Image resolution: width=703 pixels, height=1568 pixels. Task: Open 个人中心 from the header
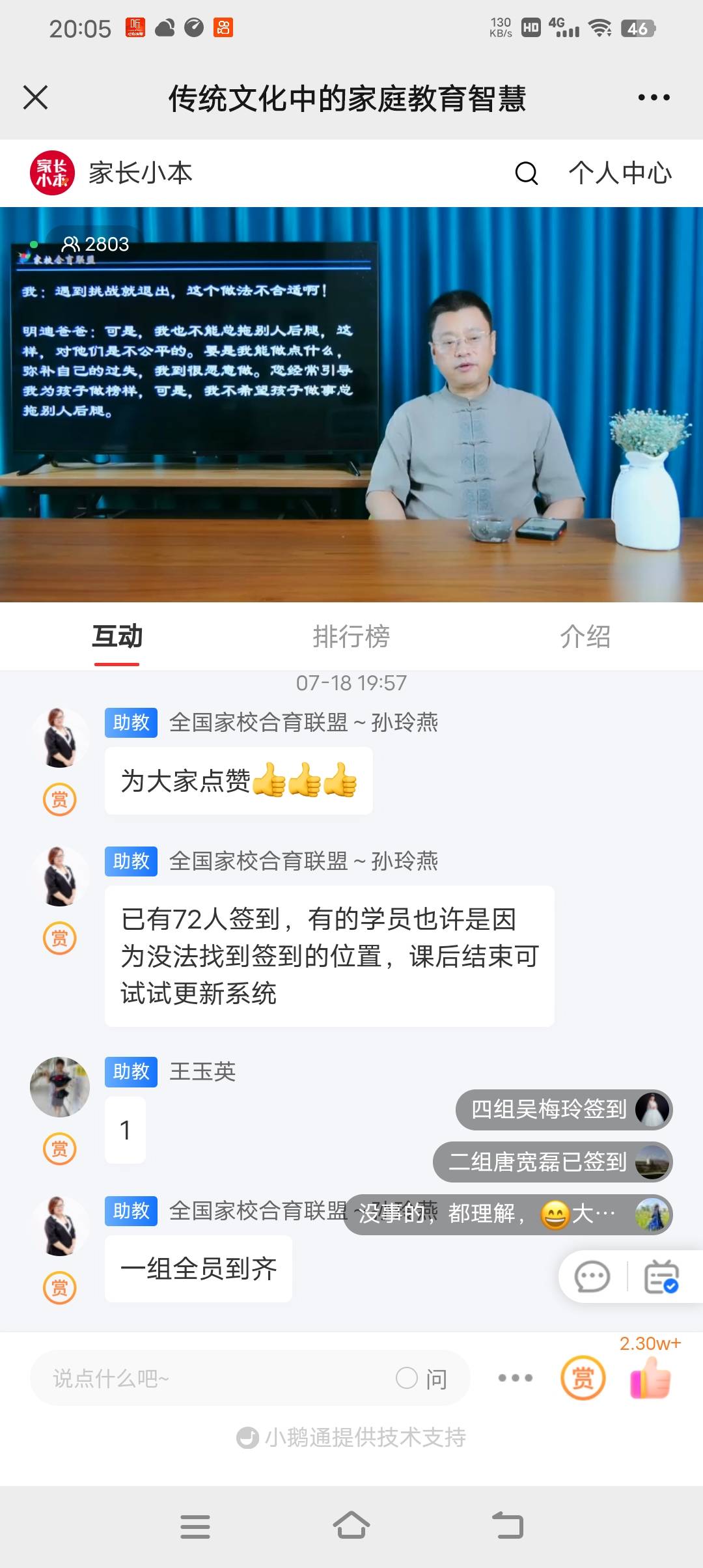[x=620, y=173]
